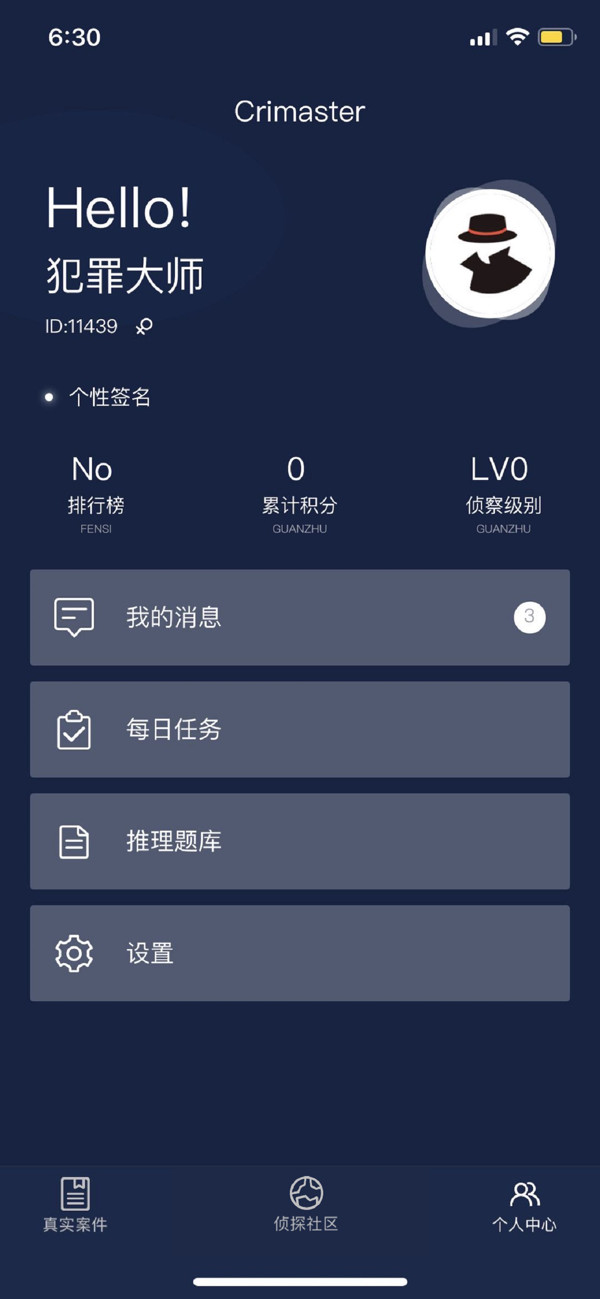Switch to the 侦探社区 tab
Image resolution: width=600 pixels, height=1299 pixels.
306,1204
